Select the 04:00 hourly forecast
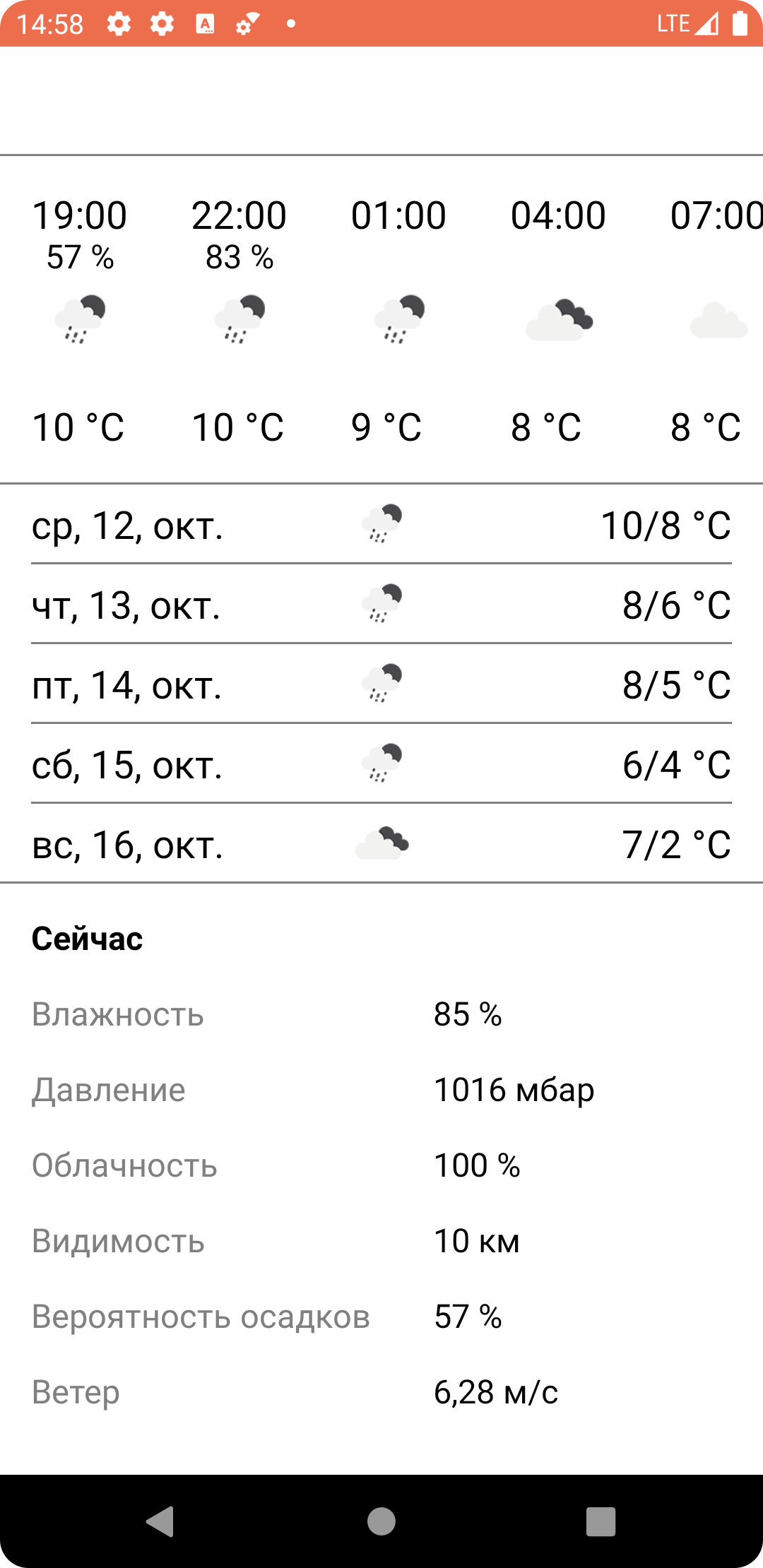The image size is (763, 1568). (x=557, y=215)
